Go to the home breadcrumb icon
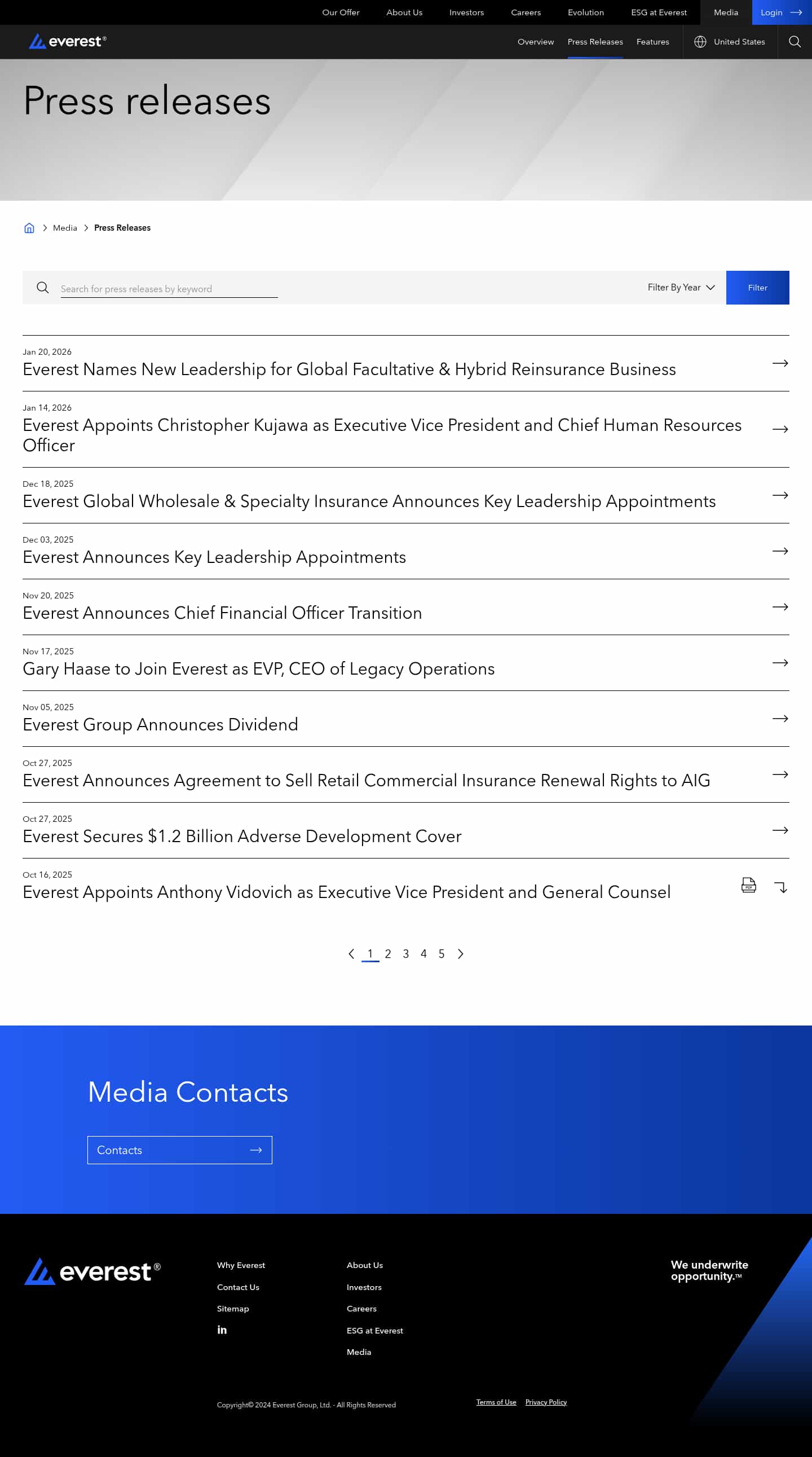The image size is (812, 1457). point(29,228)
